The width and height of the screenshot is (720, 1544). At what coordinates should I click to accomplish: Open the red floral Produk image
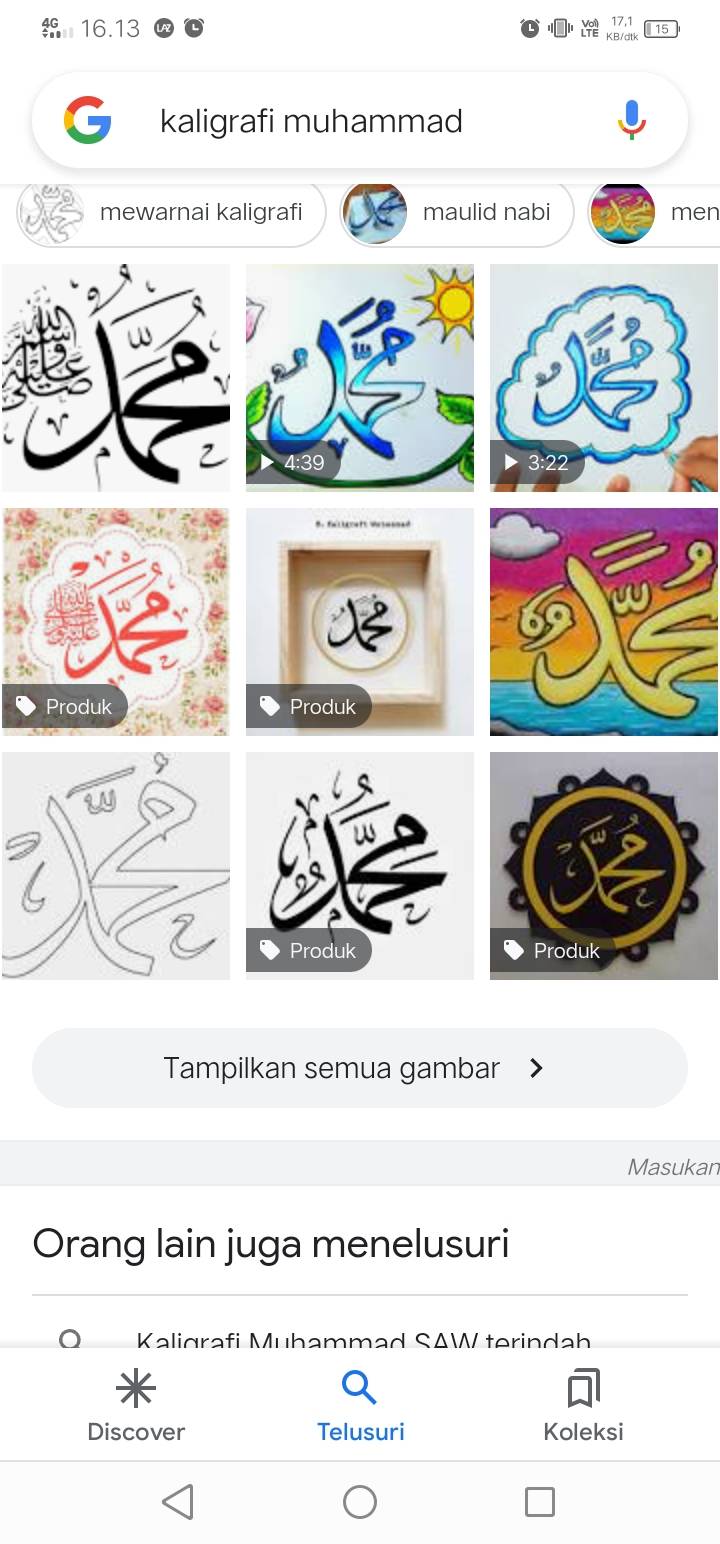click(x=116, y=621)
